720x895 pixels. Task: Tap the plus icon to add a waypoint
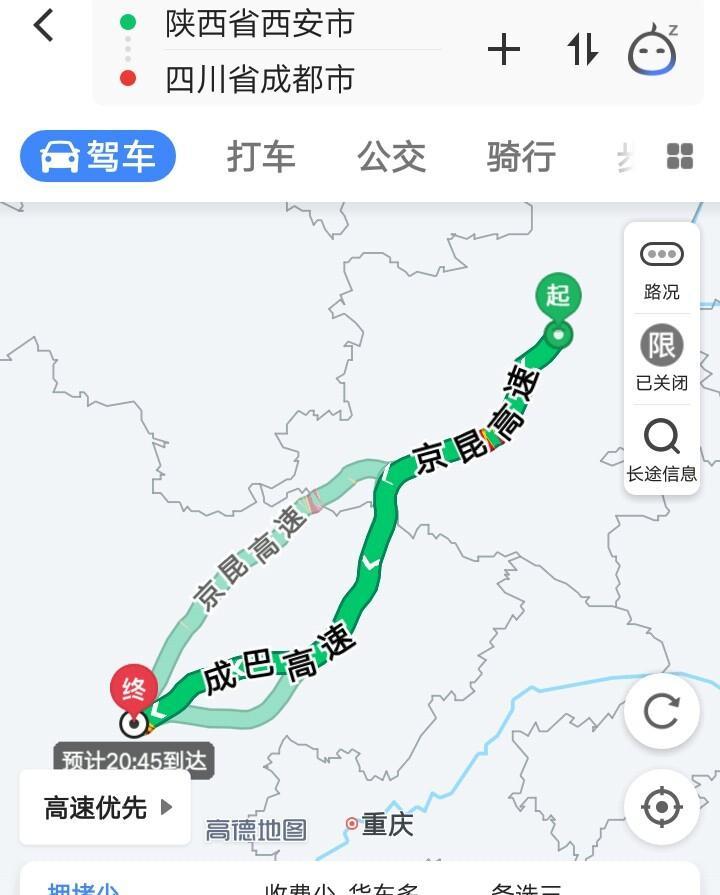(x=505, y=48)
